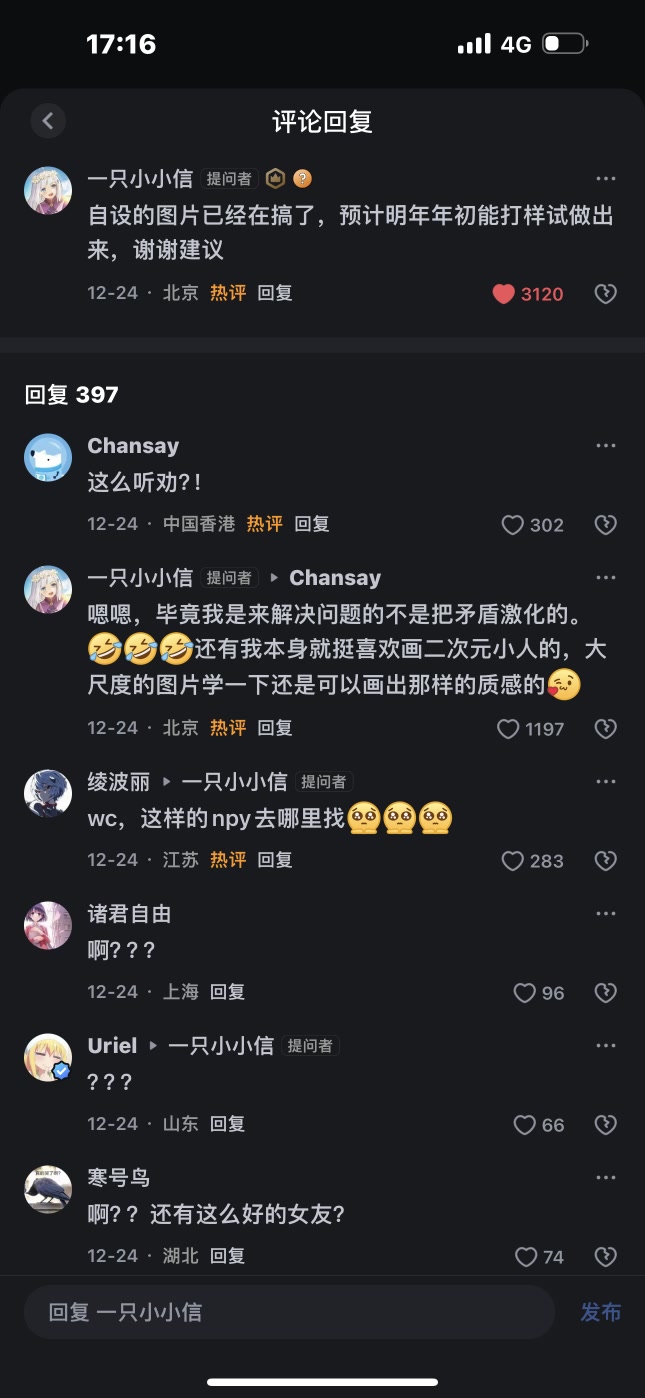The height and width of the screenshot is (1398, 645).
Task: Like 绫波丽's comment about npy
Action: [x=512, y=861]
